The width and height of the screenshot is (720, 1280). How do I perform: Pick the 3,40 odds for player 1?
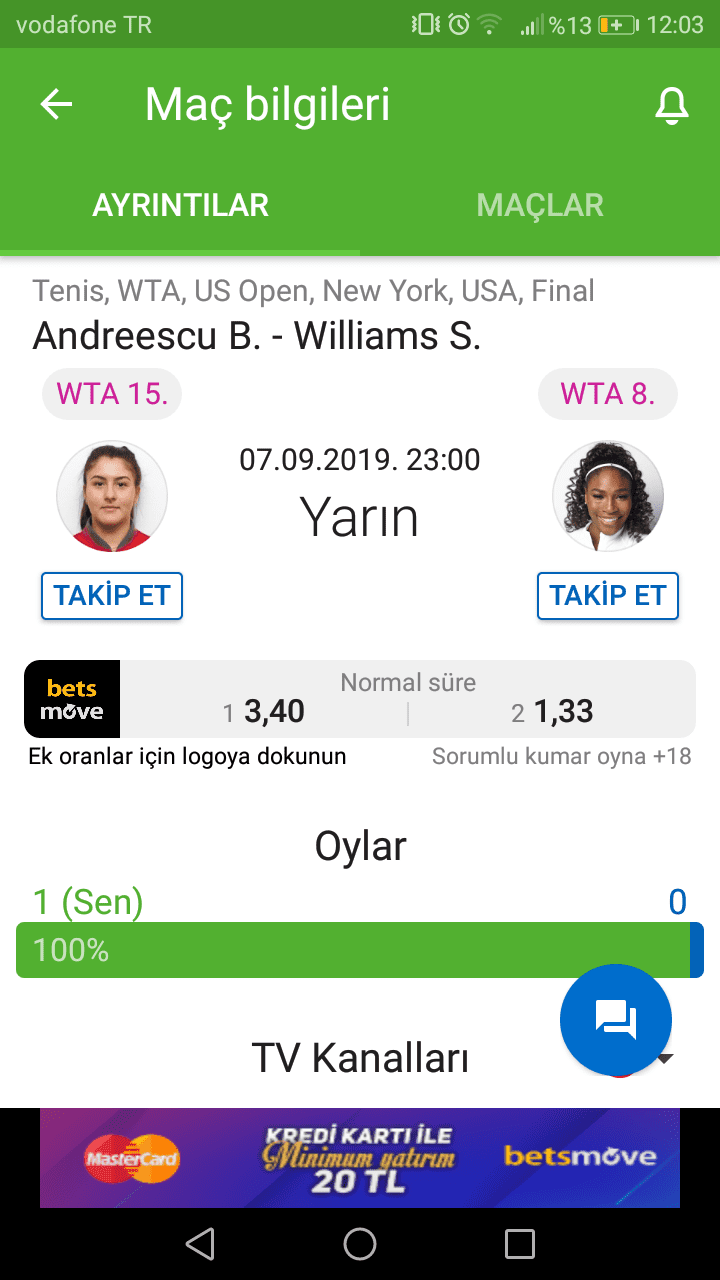pos(264,712)
